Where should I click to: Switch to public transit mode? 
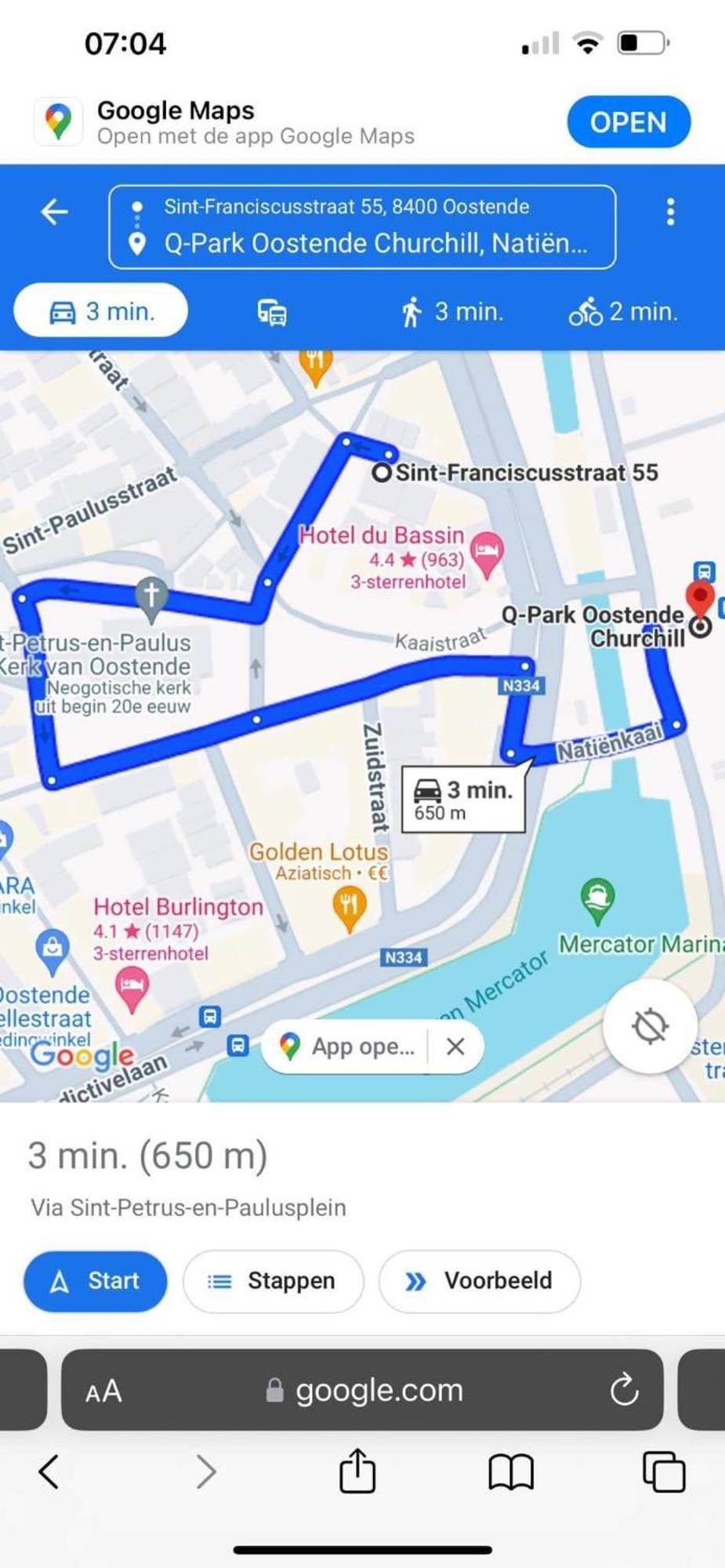[x=272, y=312]
